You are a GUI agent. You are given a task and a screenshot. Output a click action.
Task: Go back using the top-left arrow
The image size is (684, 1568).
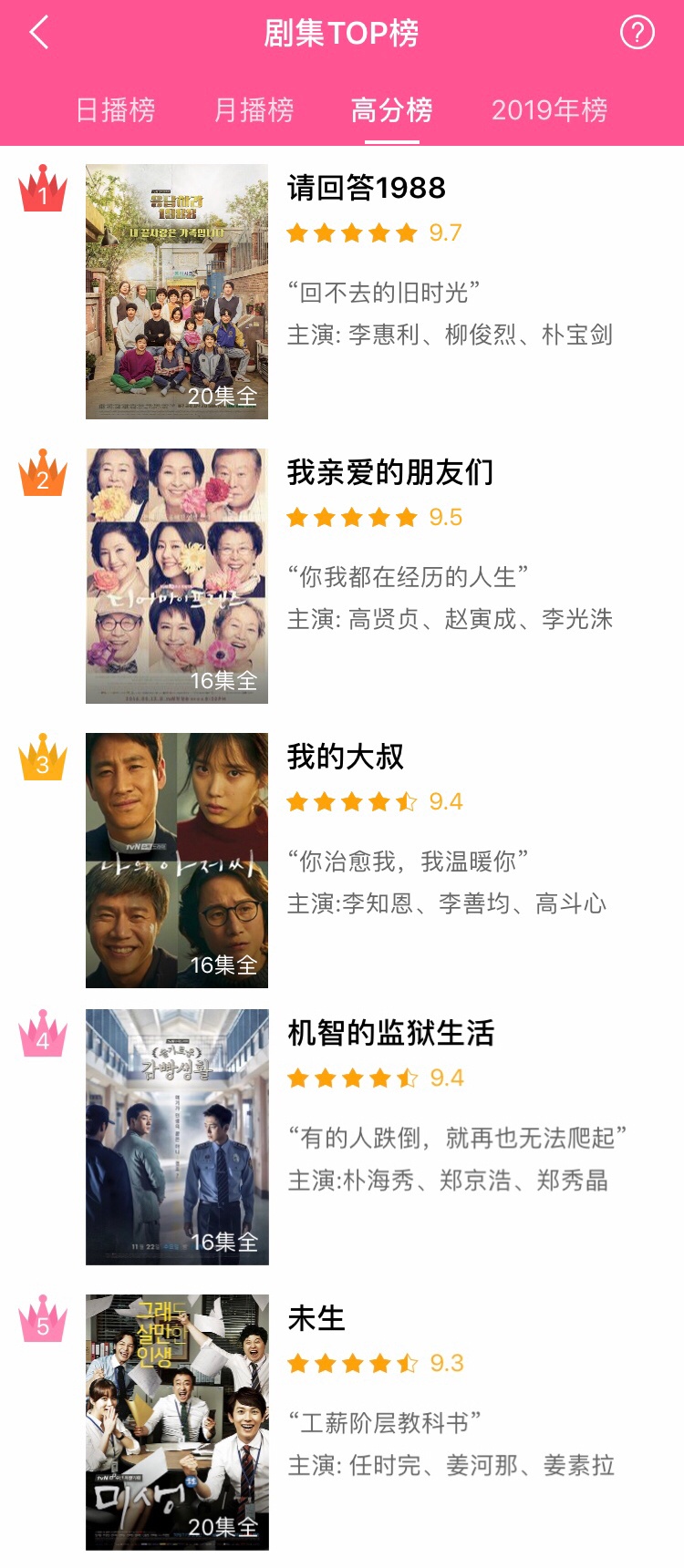[38, 33]
